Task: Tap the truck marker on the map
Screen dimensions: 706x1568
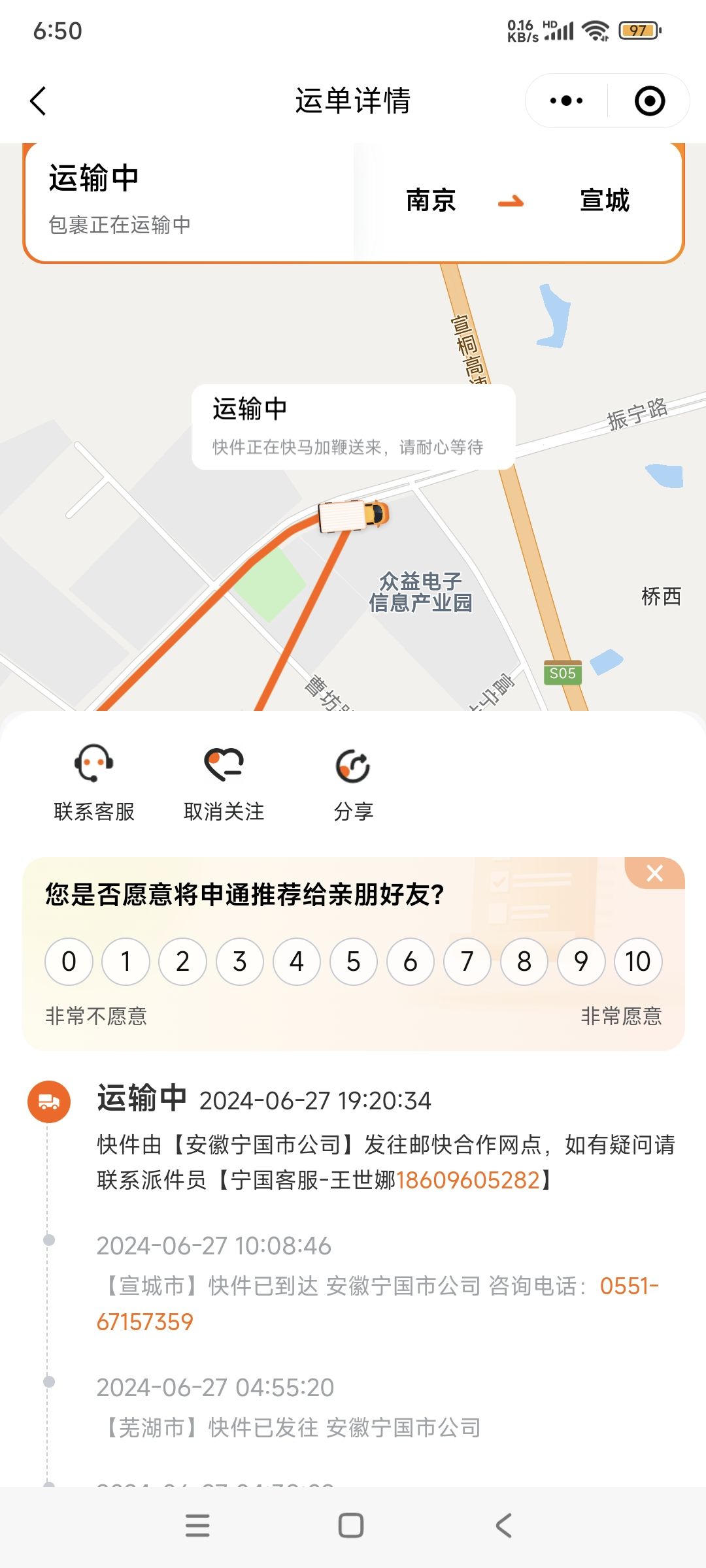Action: 354,515
